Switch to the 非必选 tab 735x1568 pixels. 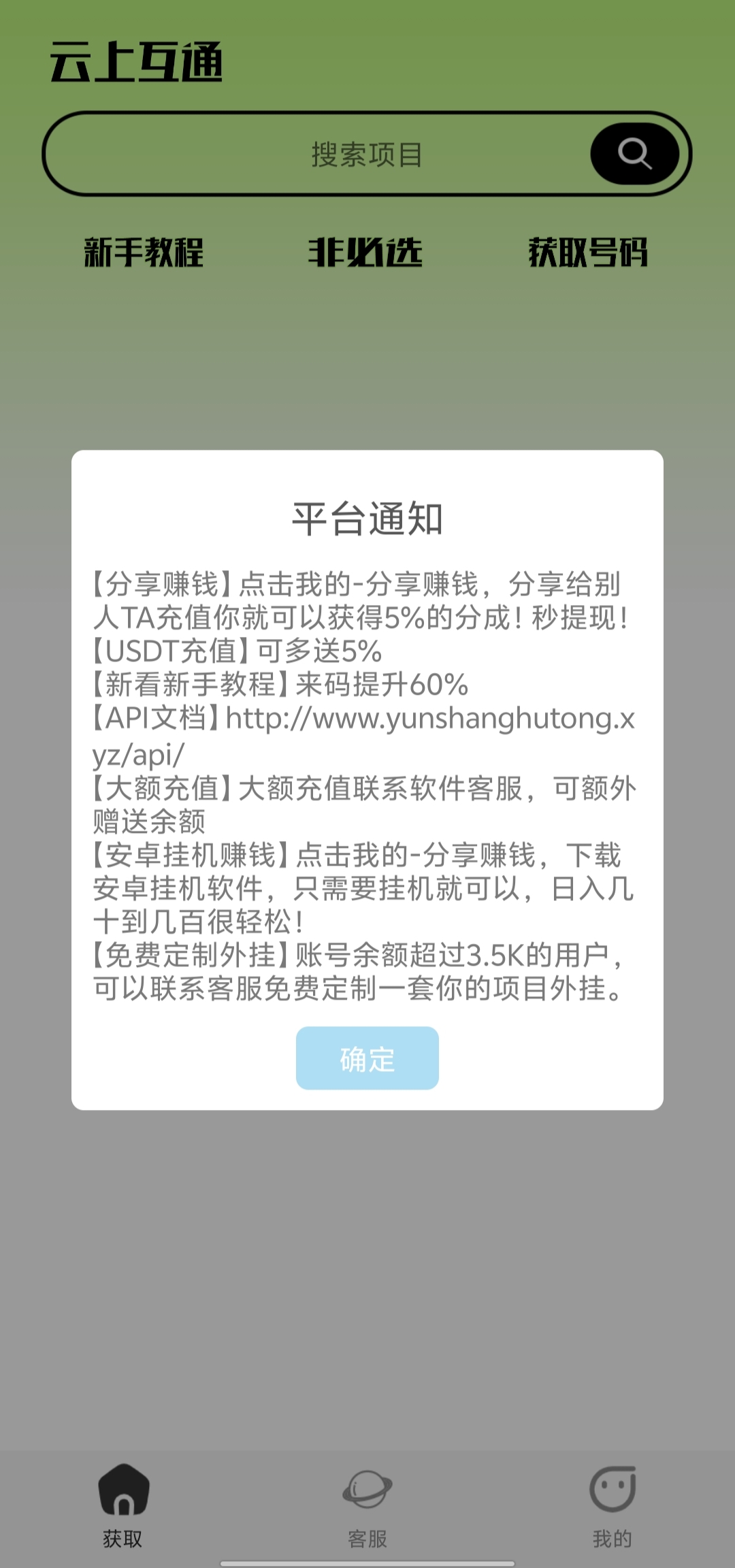pos(365,252)
